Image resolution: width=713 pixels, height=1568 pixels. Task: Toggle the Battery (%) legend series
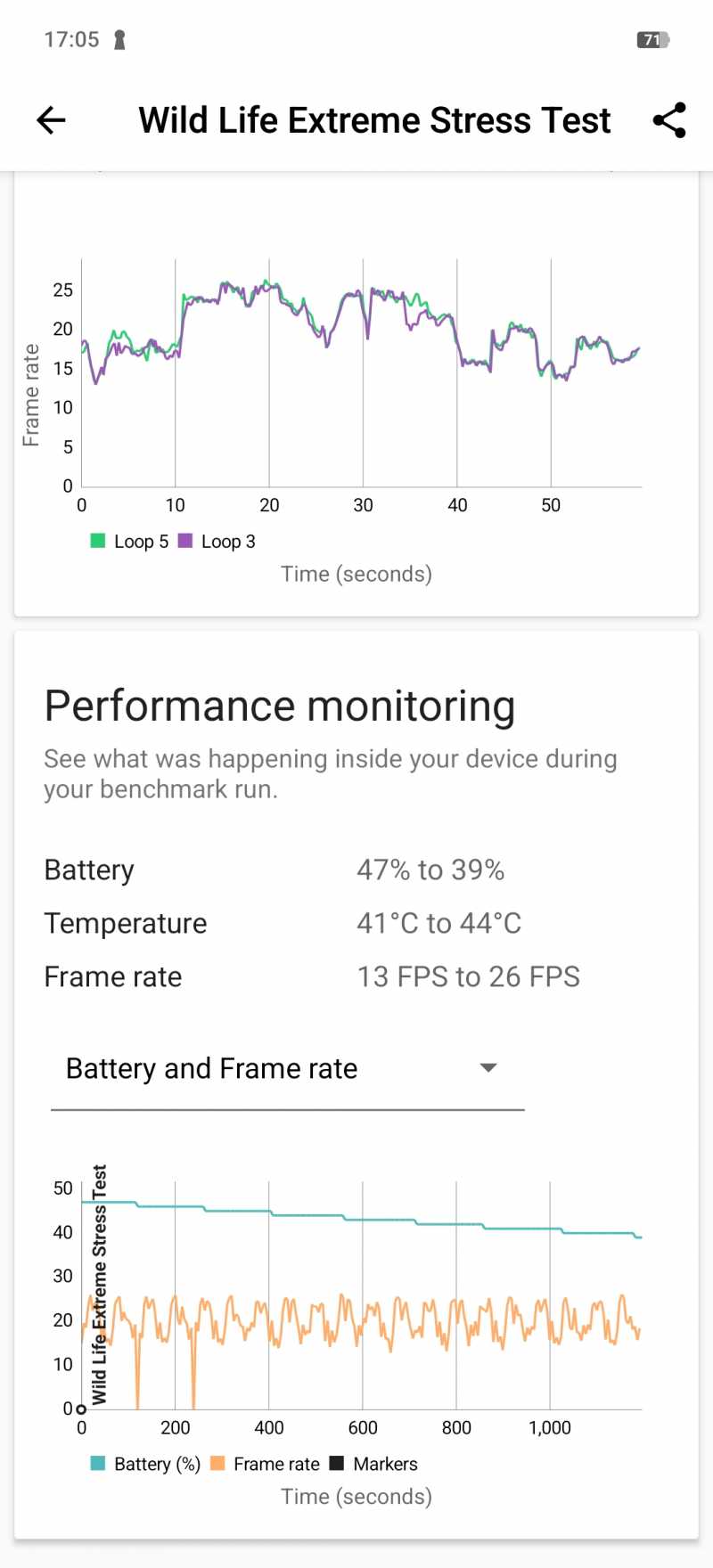[145, 1464]
